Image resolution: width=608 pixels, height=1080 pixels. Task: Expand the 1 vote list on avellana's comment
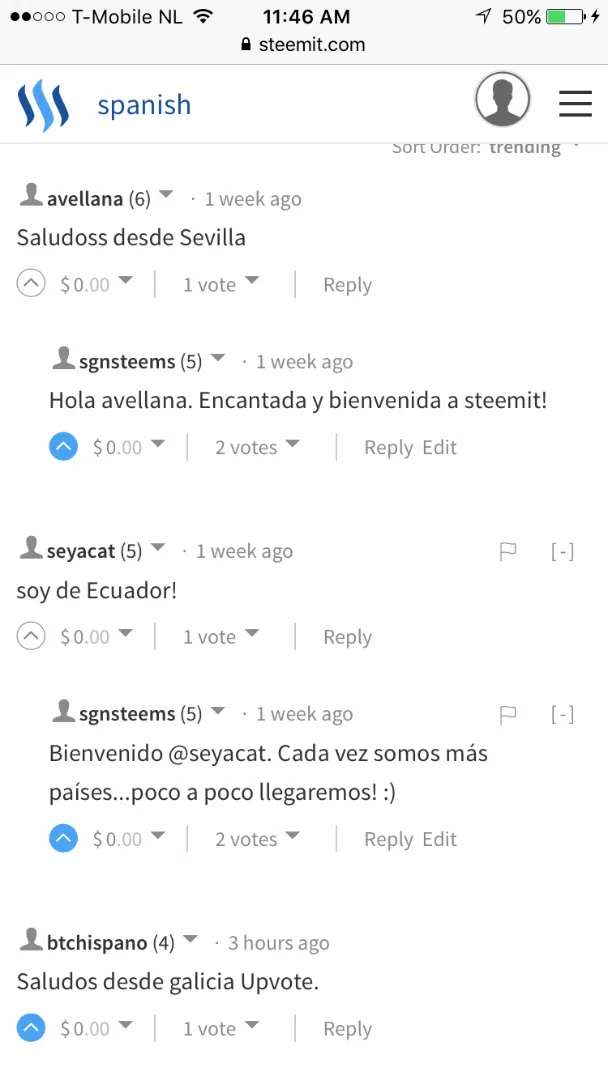click(220, 284)
